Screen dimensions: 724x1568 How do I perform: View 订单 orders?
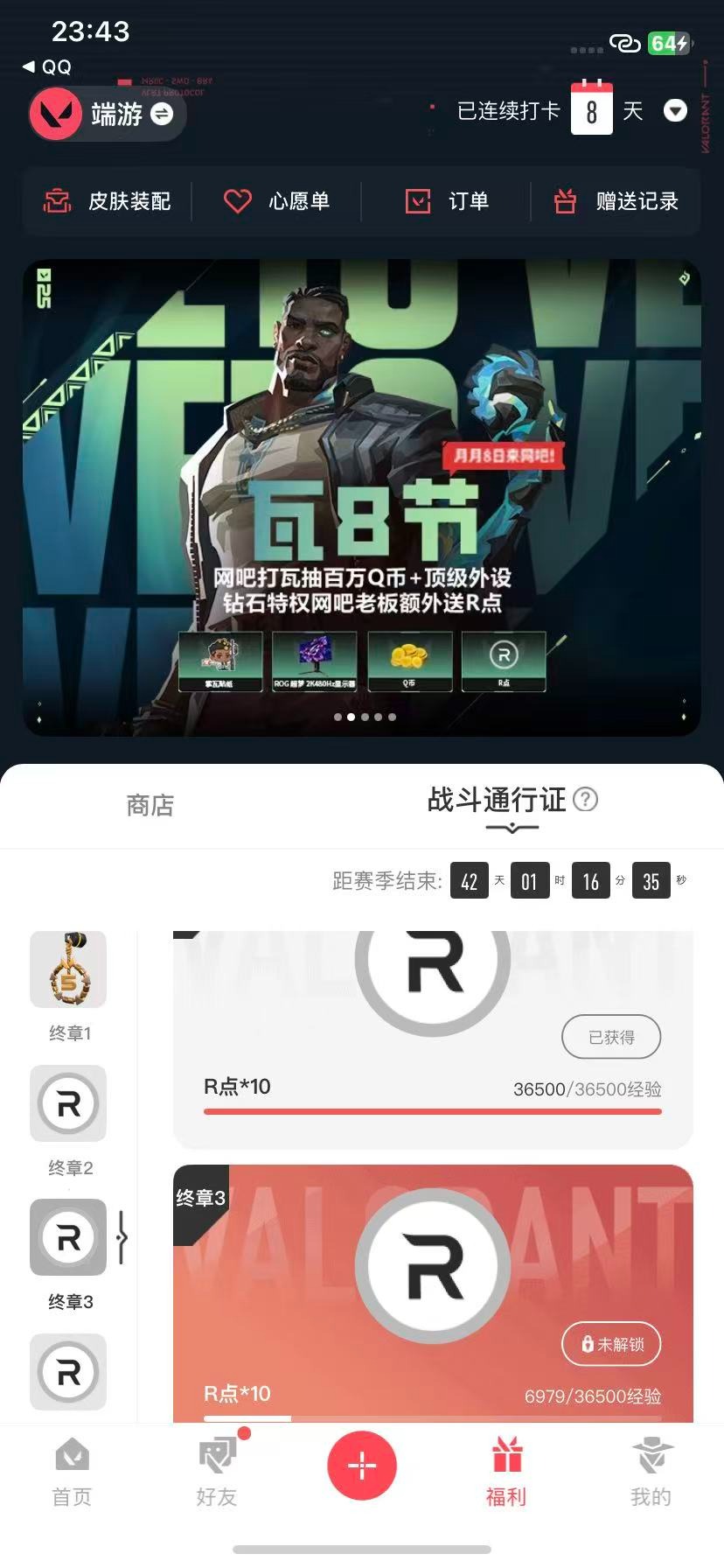pyautogui.click(x=447, y=201)
